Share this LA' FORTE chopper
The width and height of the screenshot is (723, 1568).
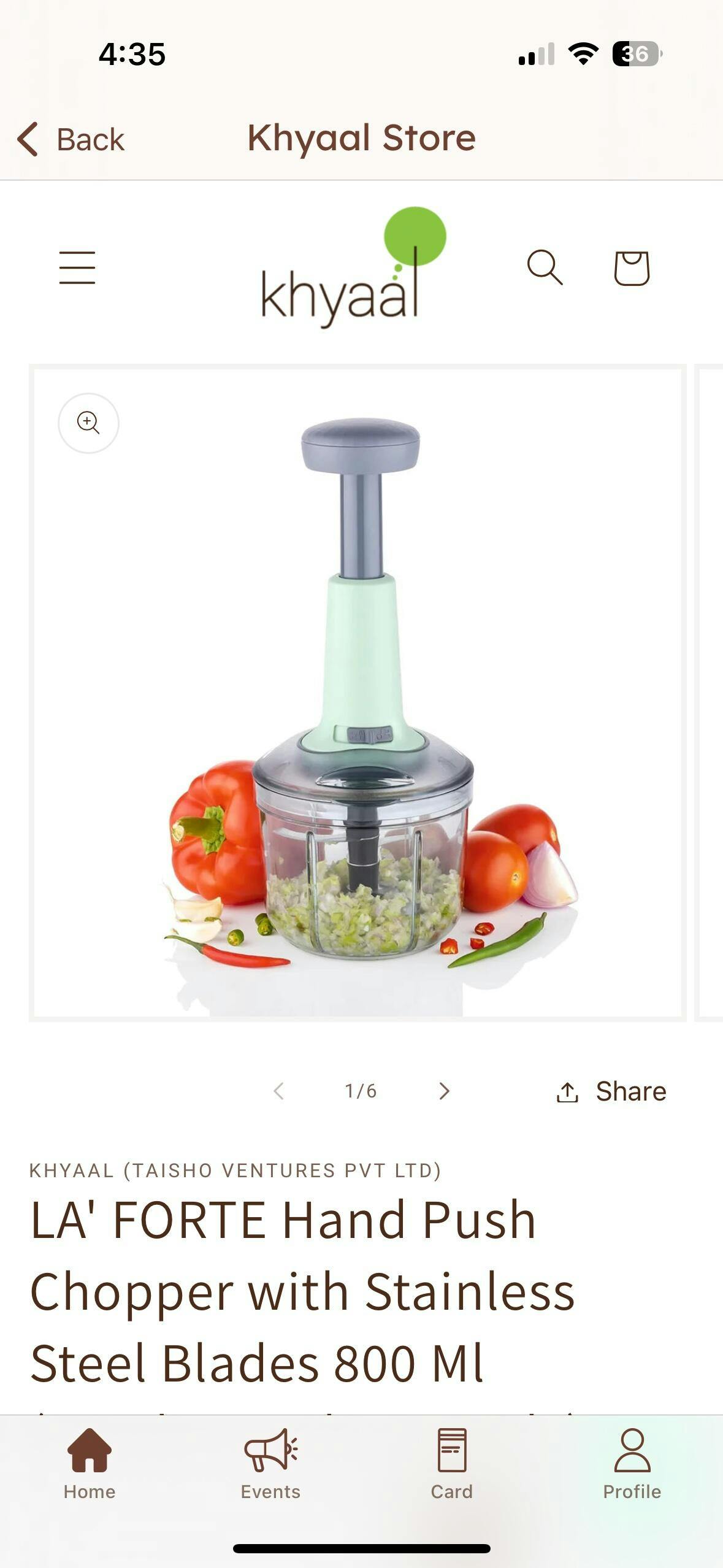611,1091
